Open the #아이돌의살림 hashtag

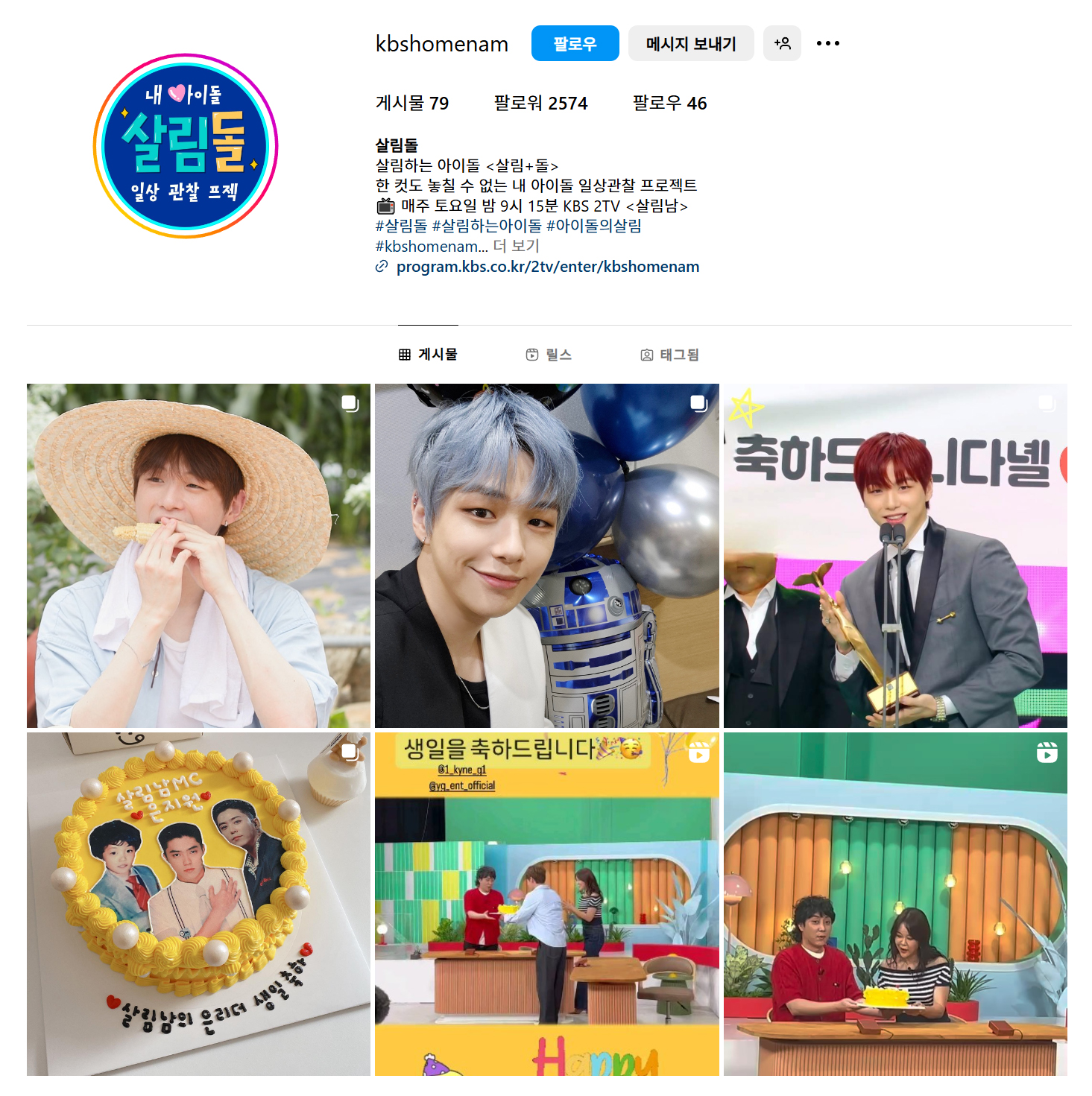coord(593,226)
